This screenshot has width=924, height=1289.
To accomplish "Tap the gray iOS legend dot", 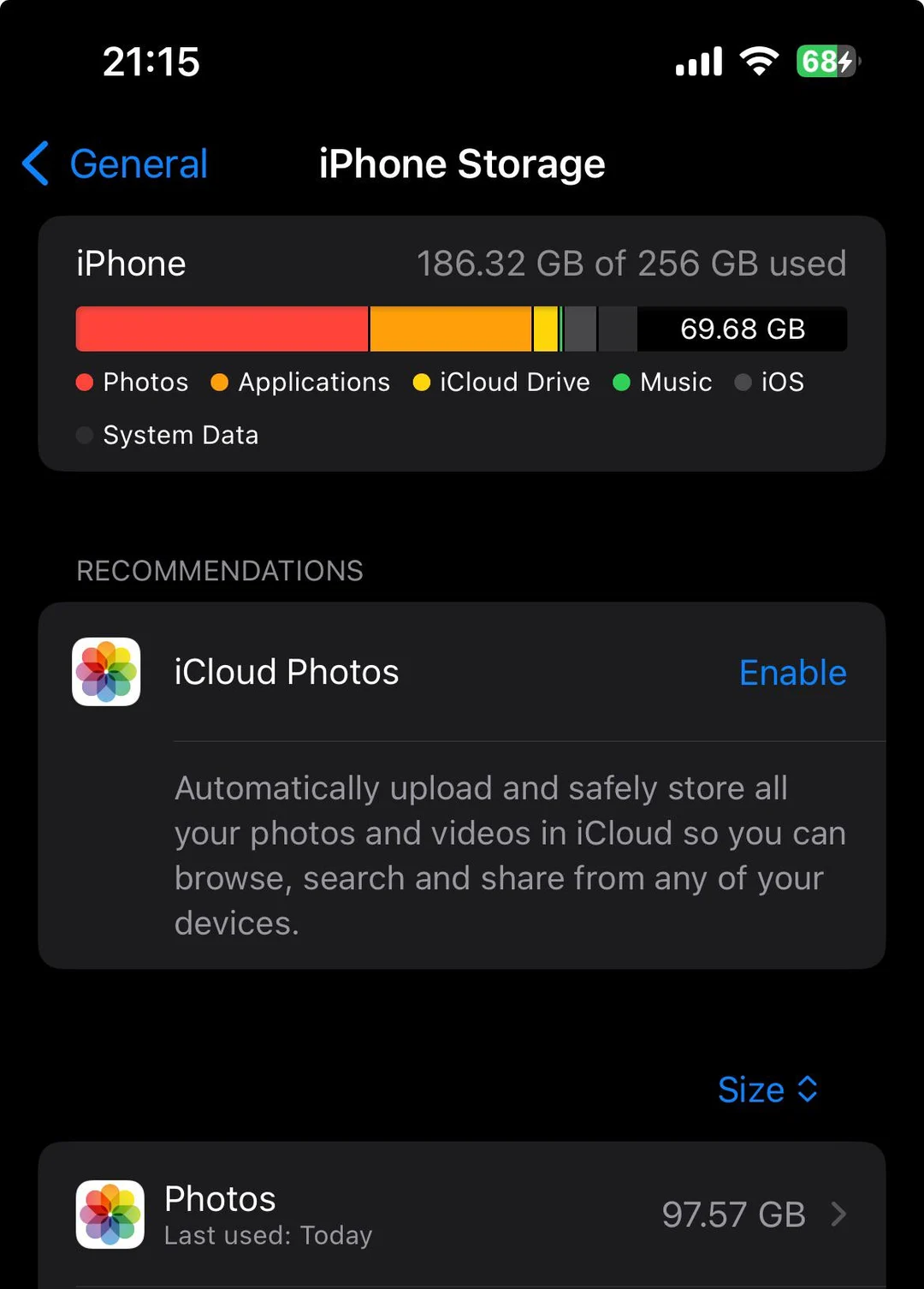I will [x=743, y=383].
